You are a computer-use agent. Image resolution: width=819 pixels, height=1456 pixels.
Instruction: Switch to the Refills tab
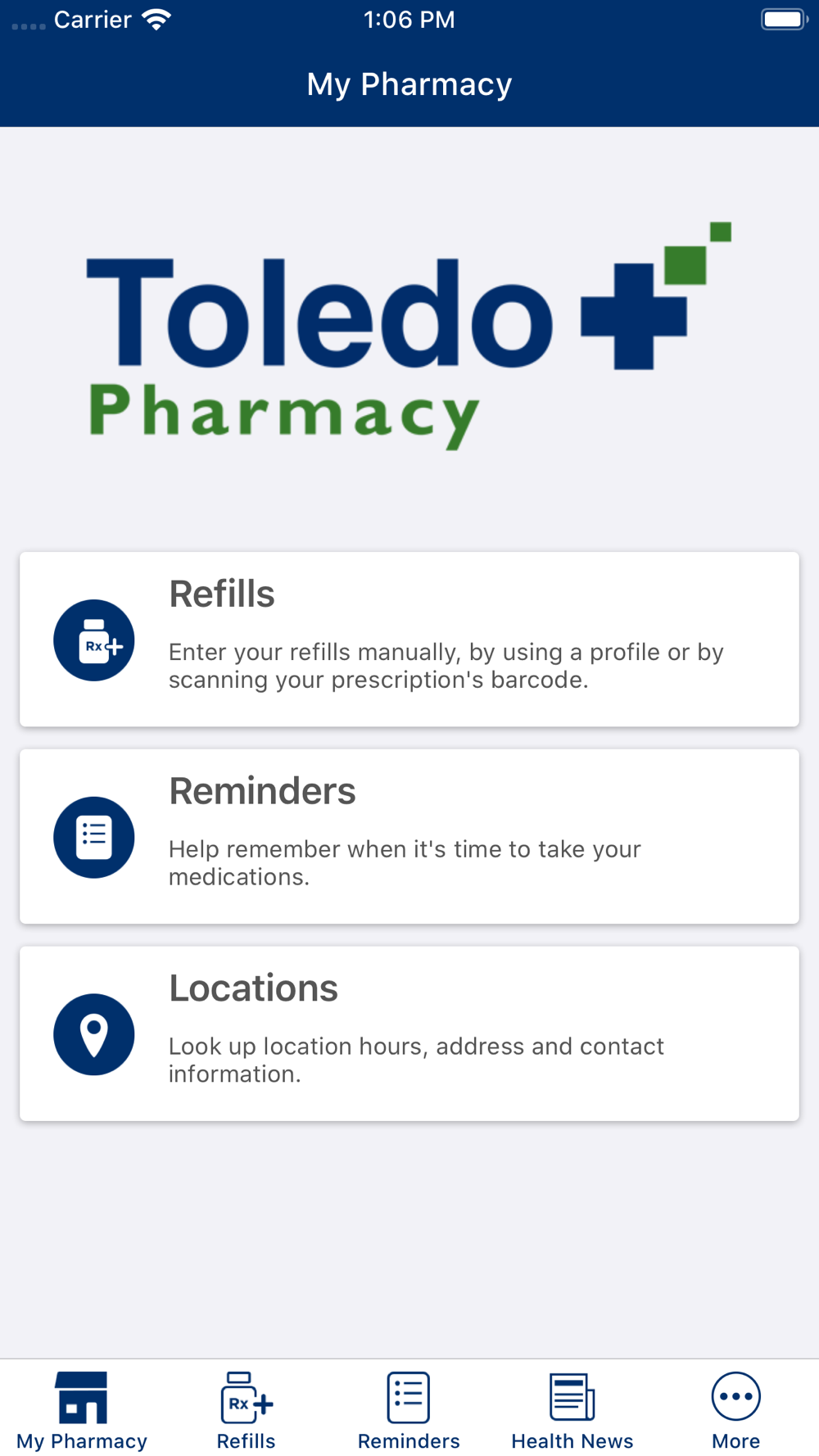click(246, 1410)
